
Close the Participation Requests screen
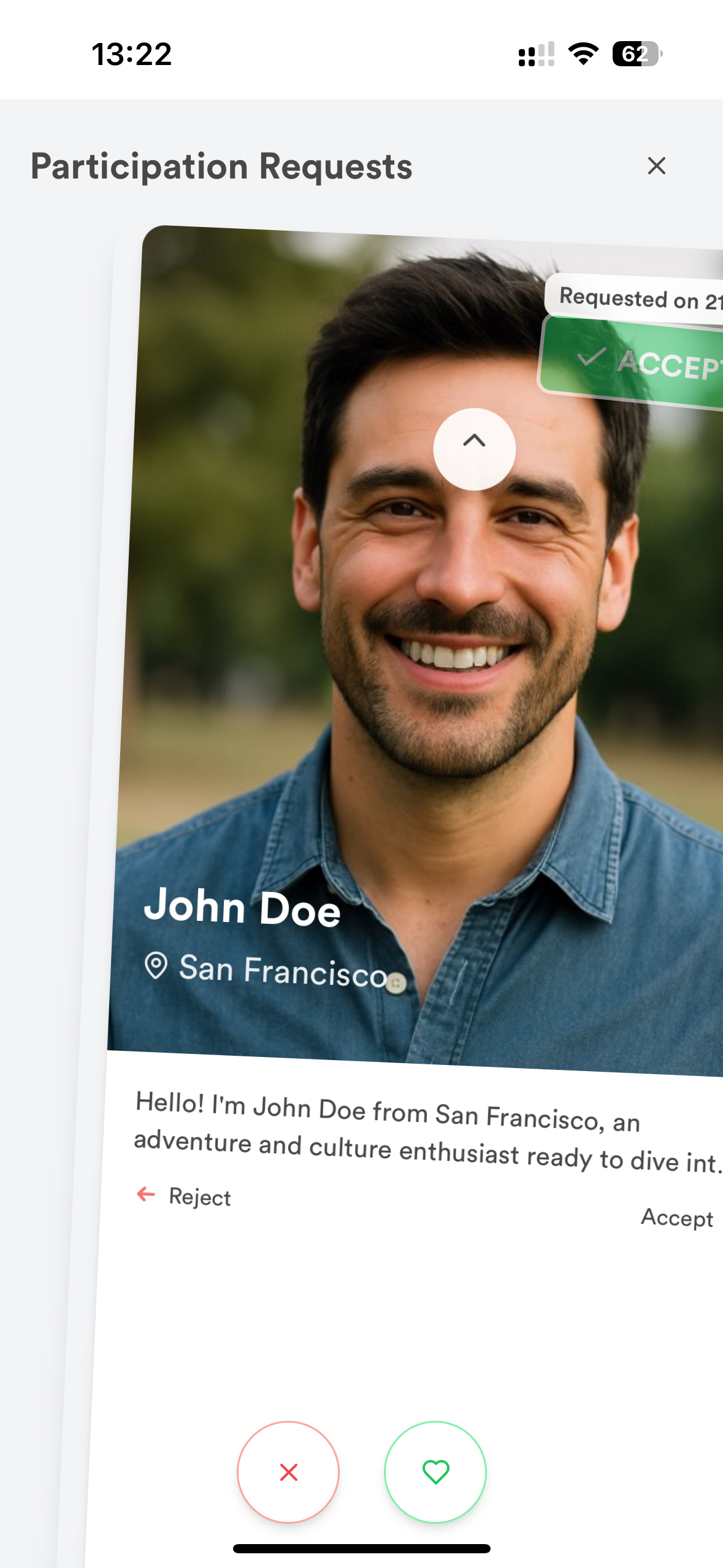coord(656,166)
